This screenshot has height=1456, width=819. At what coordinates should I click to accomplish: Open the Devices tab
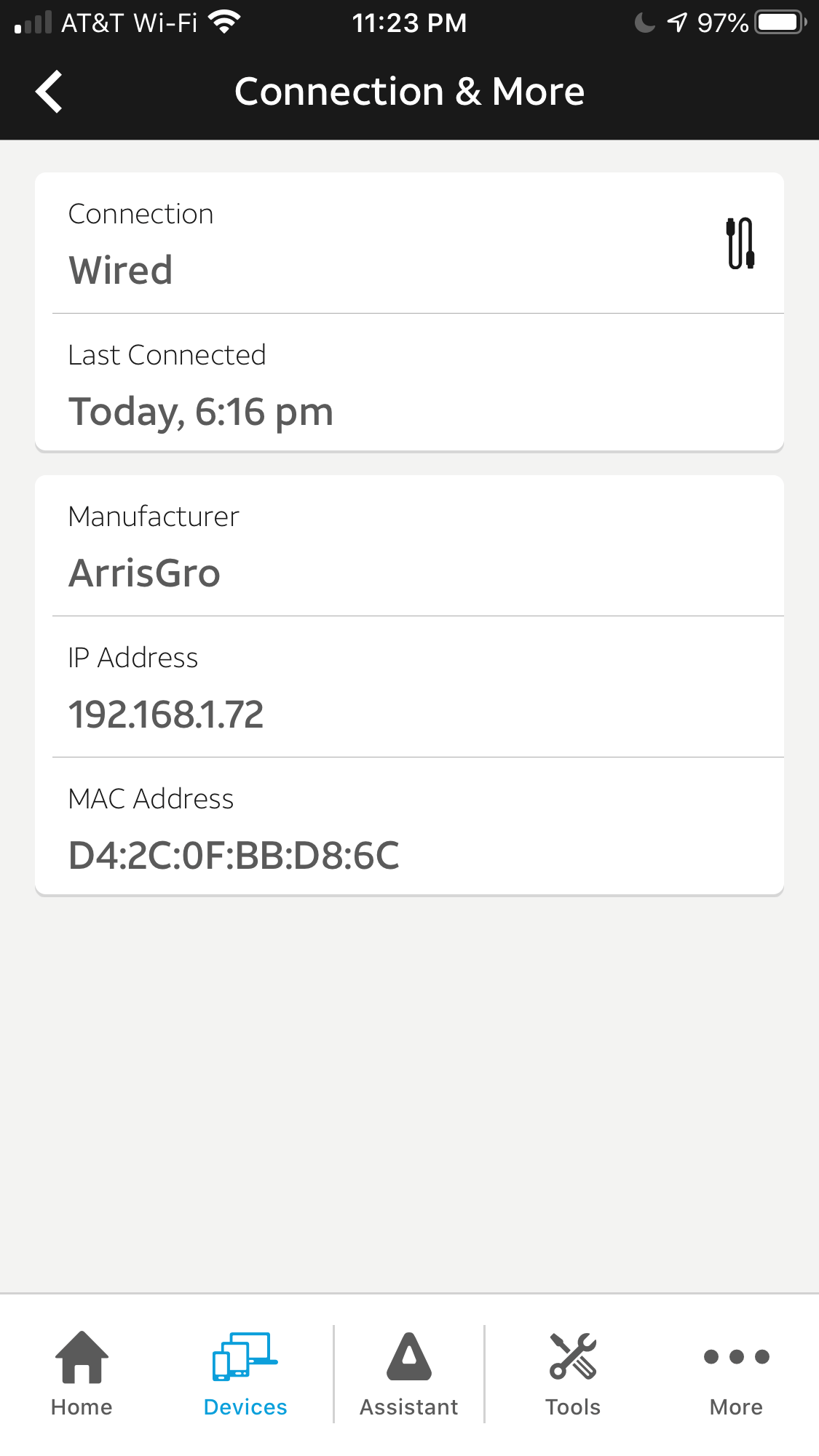point(245,1373)
